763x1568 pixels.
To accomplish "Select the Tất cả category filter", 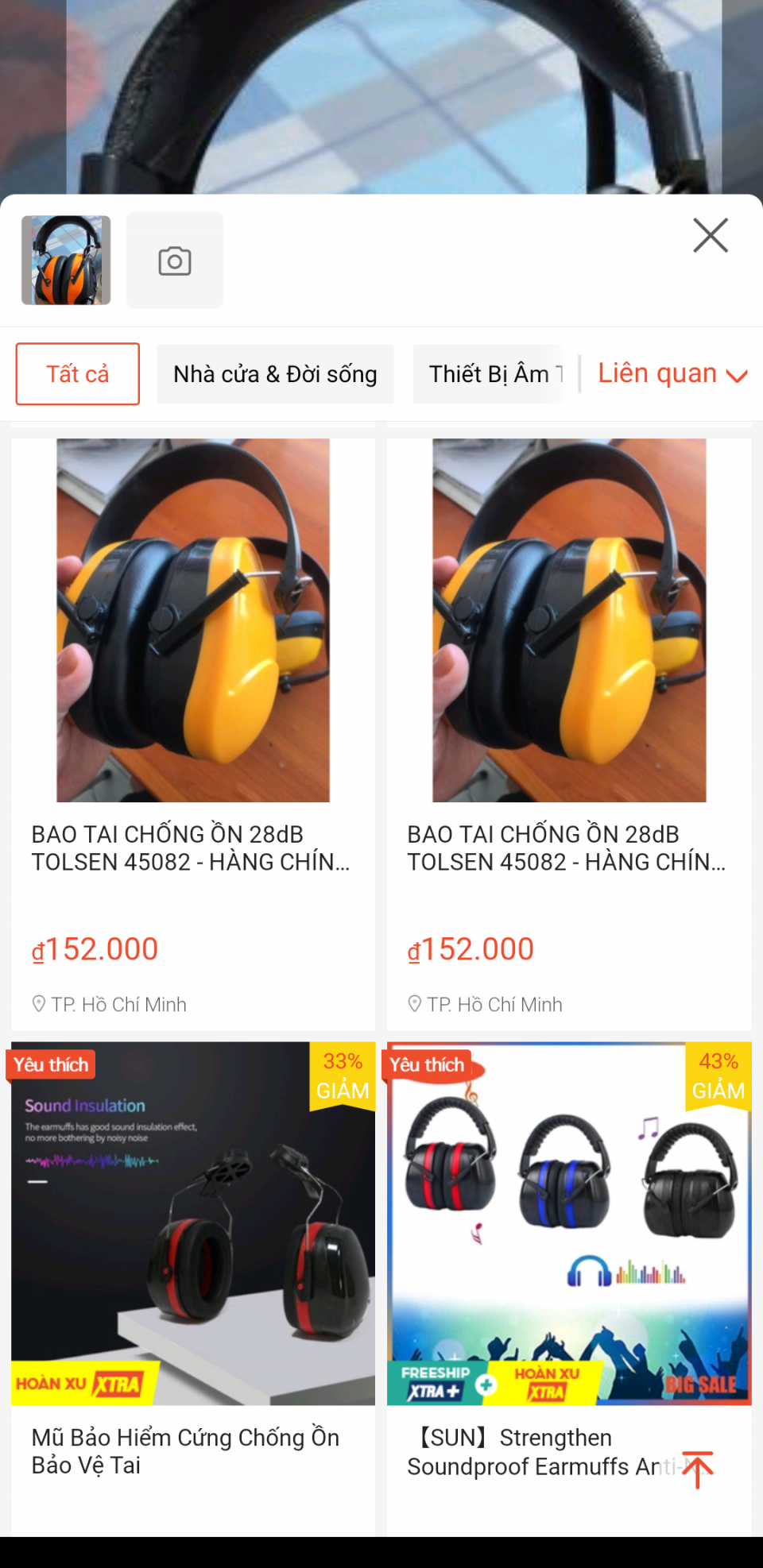I will click(x=78, y=374).
